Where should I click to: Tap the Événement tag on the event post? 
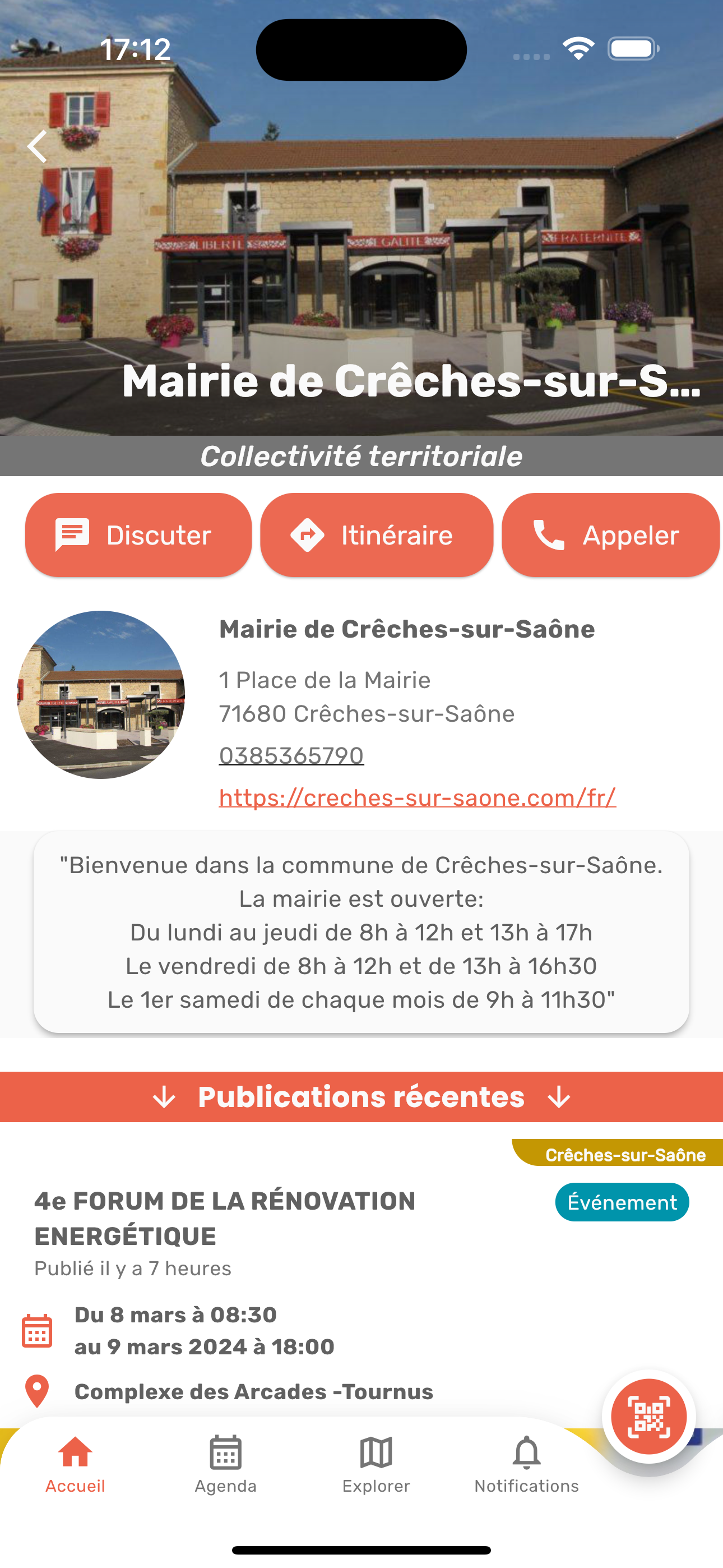coord(622,1202)
